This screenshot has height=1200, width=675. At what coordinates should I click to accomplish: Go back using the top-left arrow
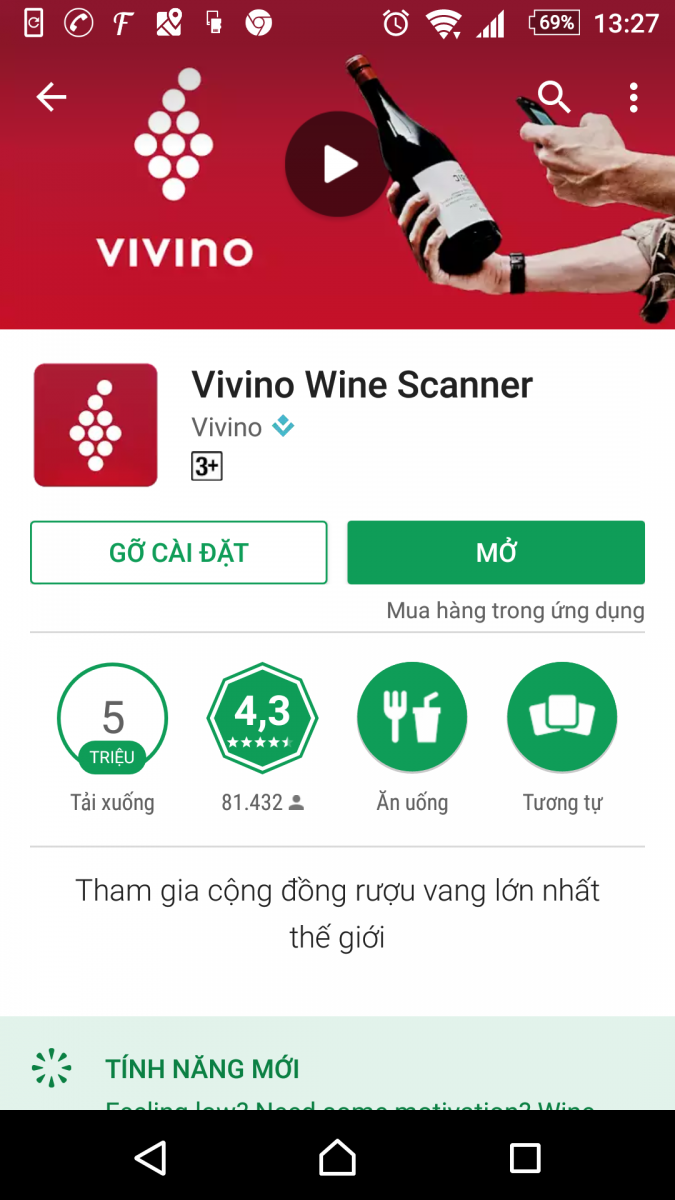coord(51,97)
